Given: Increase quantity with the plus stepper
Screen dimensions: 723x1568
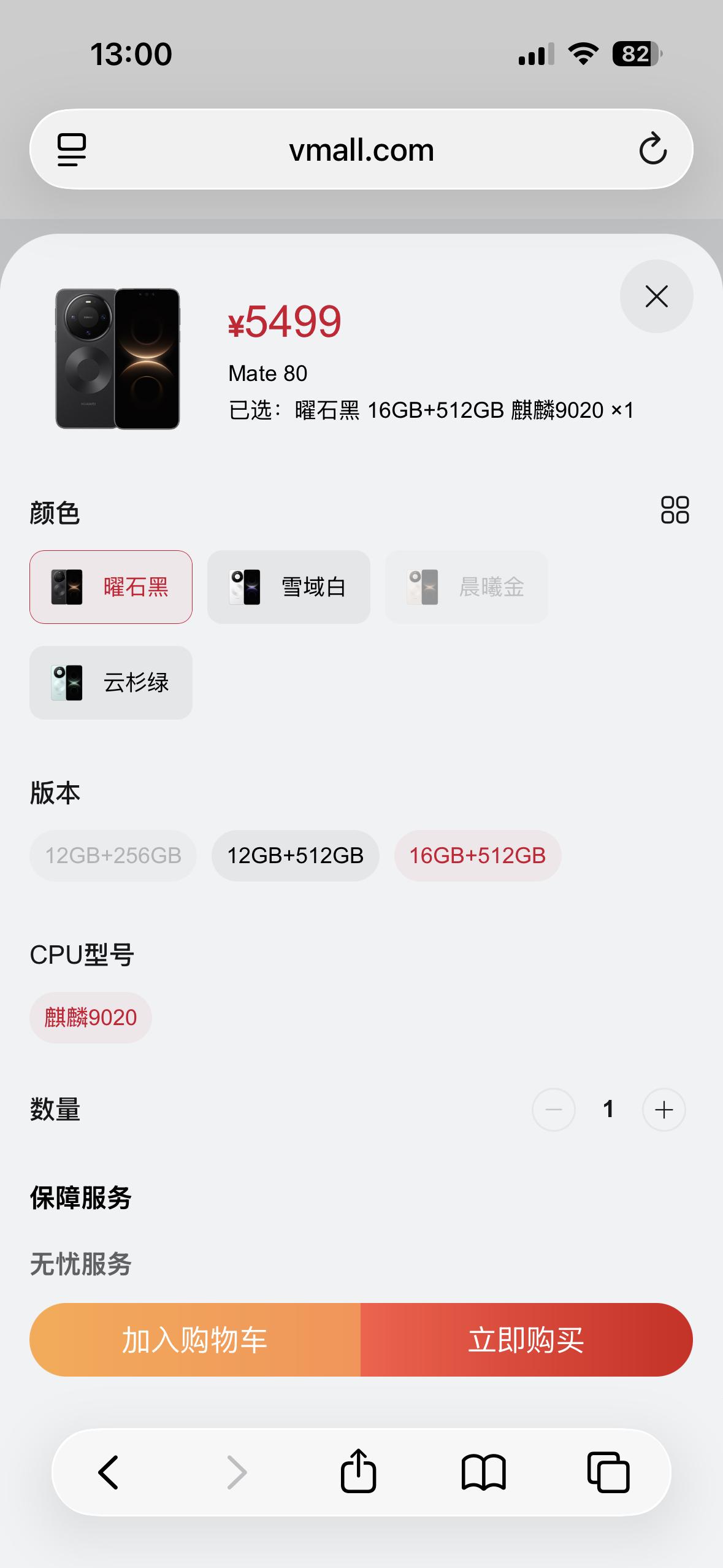Looking at the screenshot, I should pyautogui.click(x=664, y=1109).
